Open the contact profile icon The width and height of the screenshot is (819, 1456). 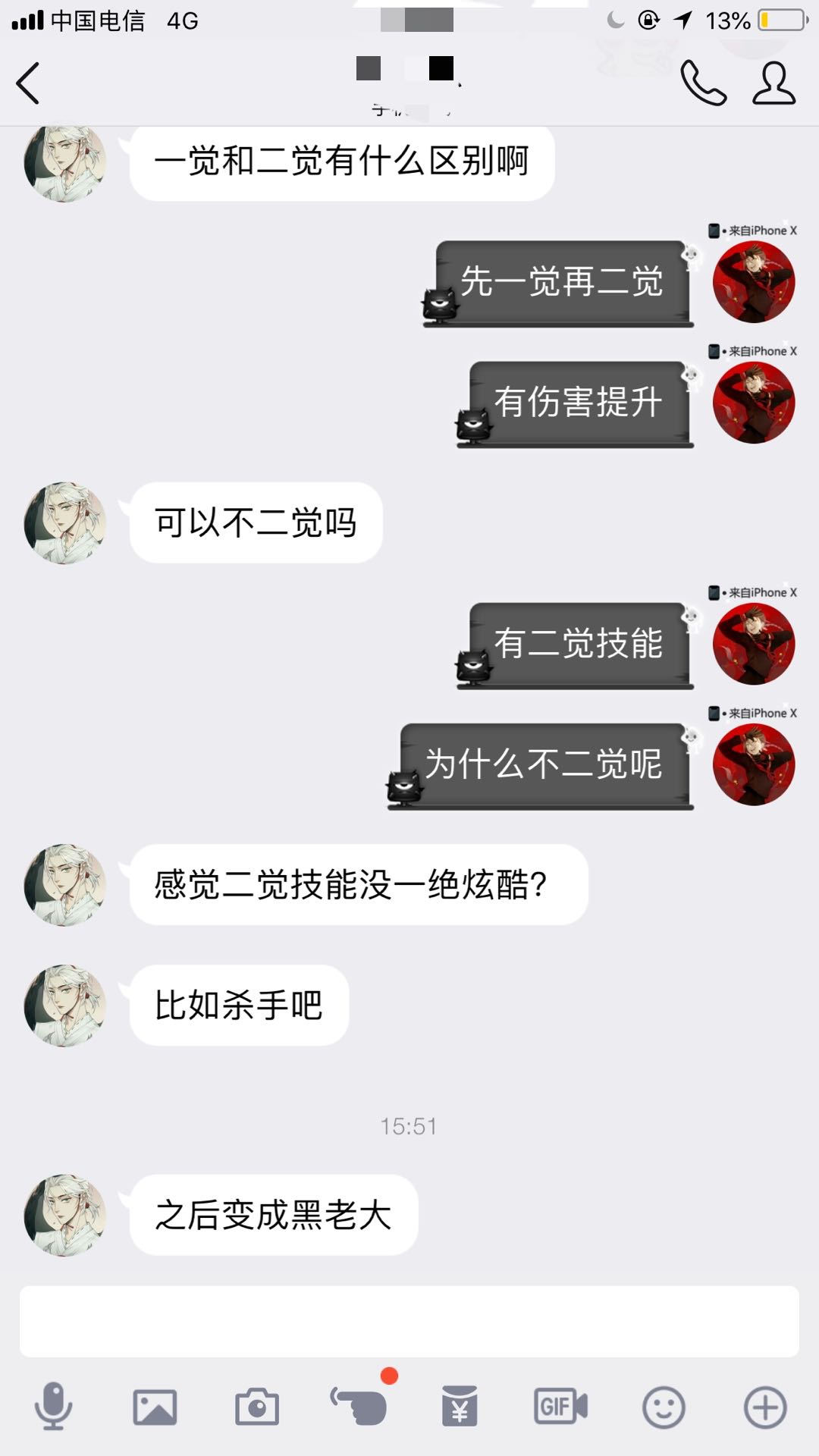coord(773,83)
